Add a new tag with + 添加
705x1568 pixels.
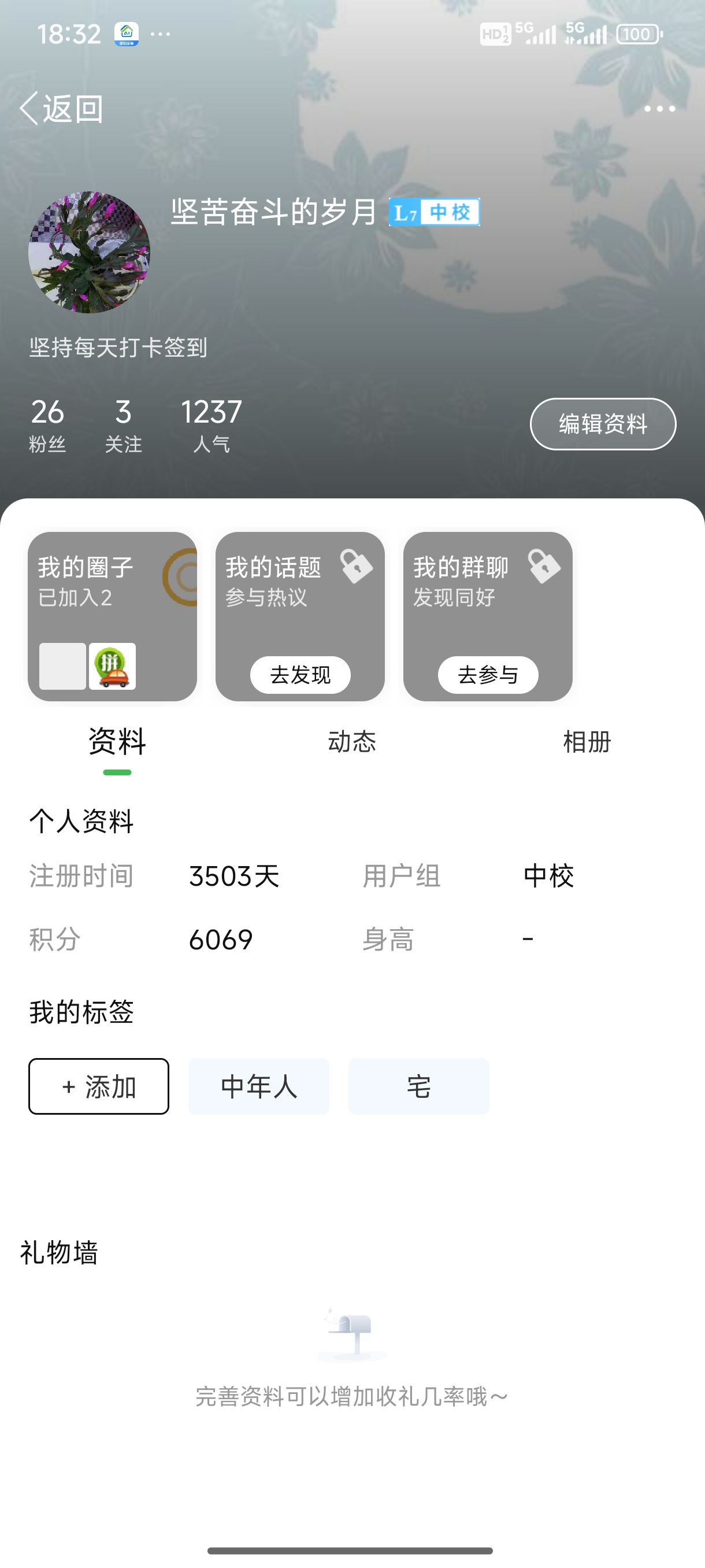pyautogui.click(x=99, y=1086)
